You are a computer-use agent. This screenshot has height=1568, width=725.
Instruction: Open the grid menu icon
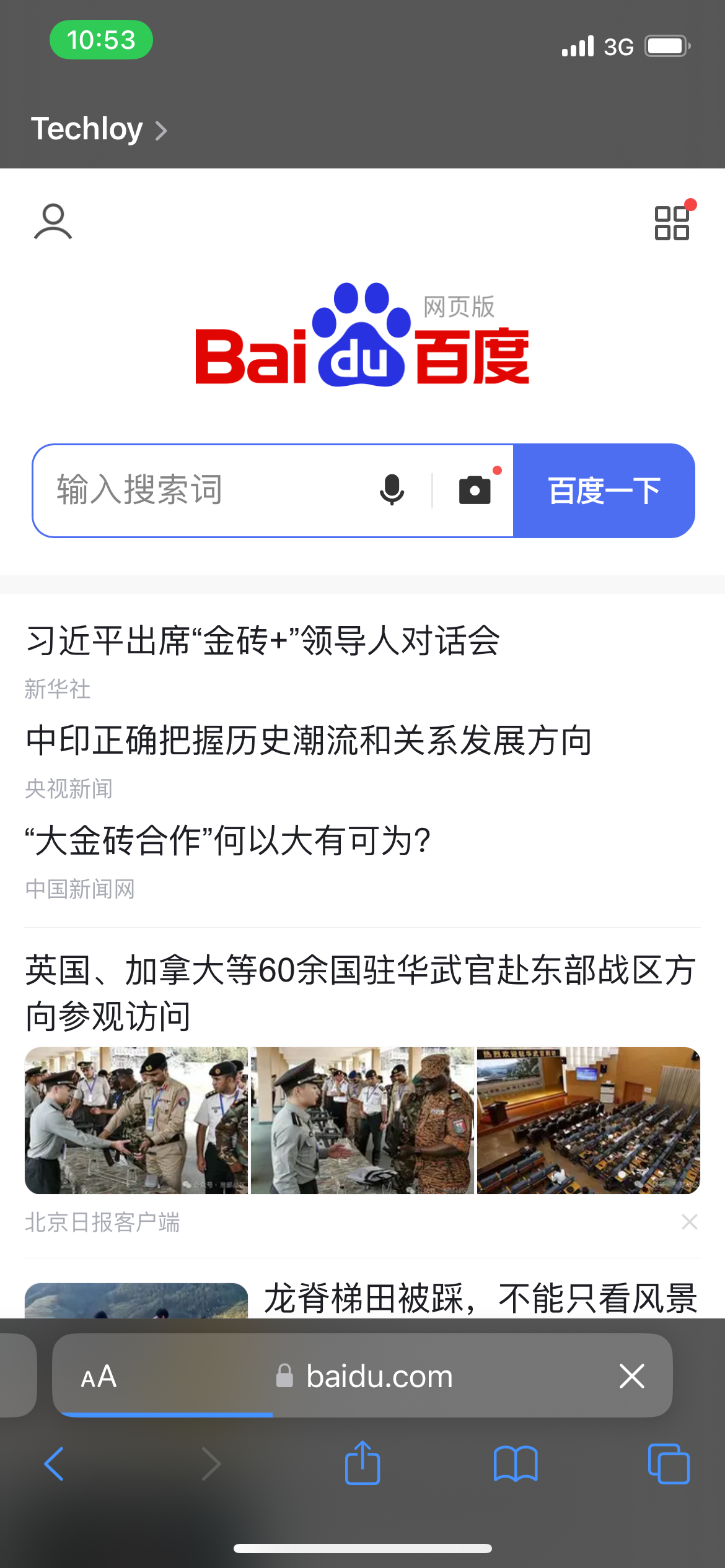pyautogui.click(x=672, y=222)
